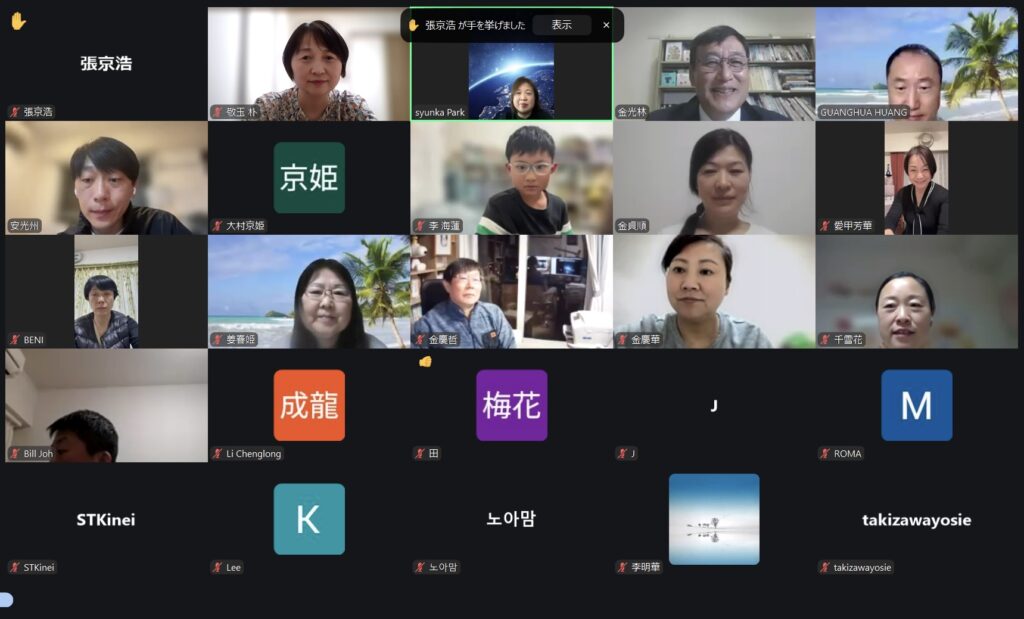Open 金光林's participant tile
Image resolution: width=1024 pixels, height=619 pixels.
coord(714,64)
